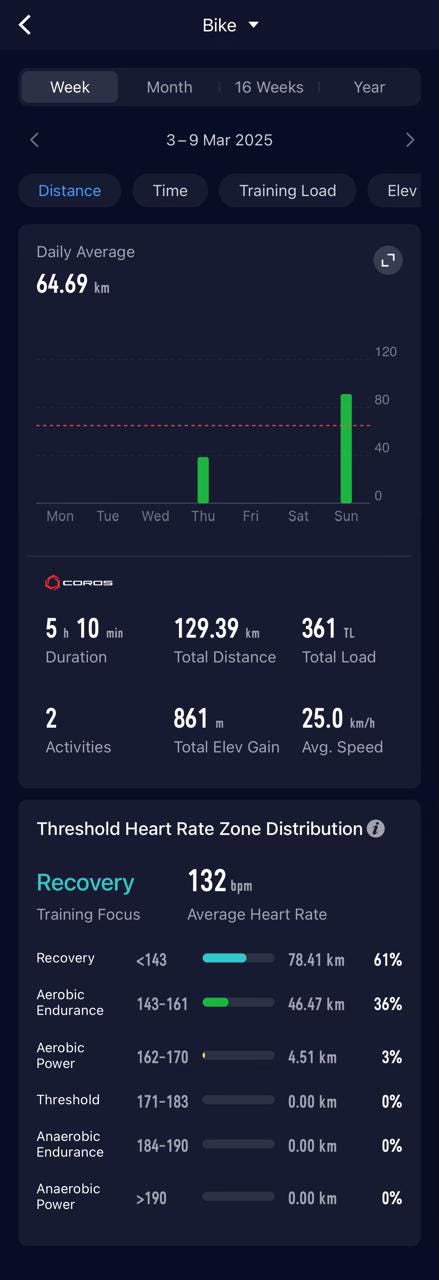Image resolution: width=439 pixels, height=1280 pixels.
Task: Switch to the 16 Weeks view
Action: 269,87
